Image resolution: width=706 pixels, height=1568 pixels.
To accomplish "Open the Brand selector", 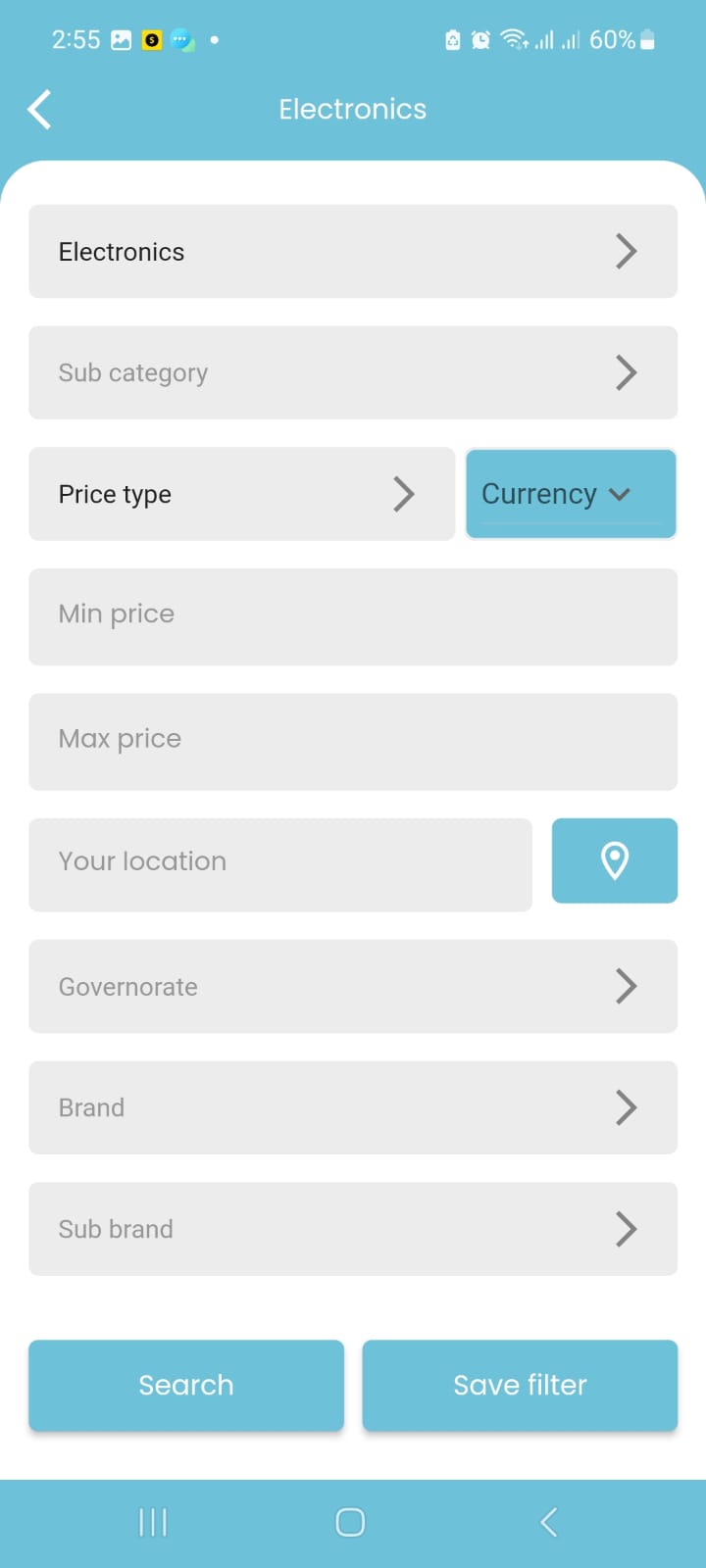I will [x=353, y=1107].
